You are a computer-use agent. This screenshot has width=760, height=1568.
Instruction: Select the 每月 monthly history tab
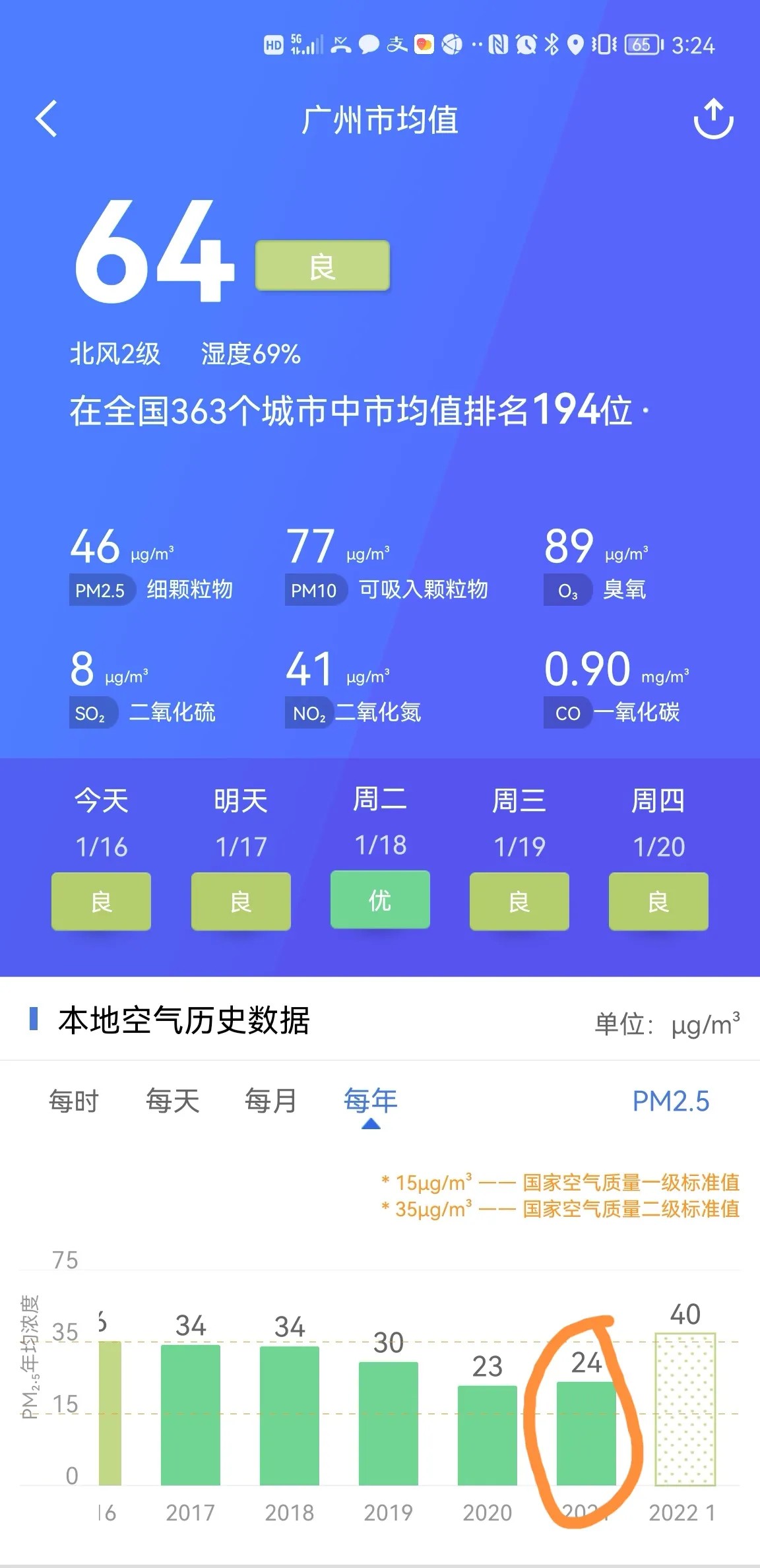[x=270, y=1101]
